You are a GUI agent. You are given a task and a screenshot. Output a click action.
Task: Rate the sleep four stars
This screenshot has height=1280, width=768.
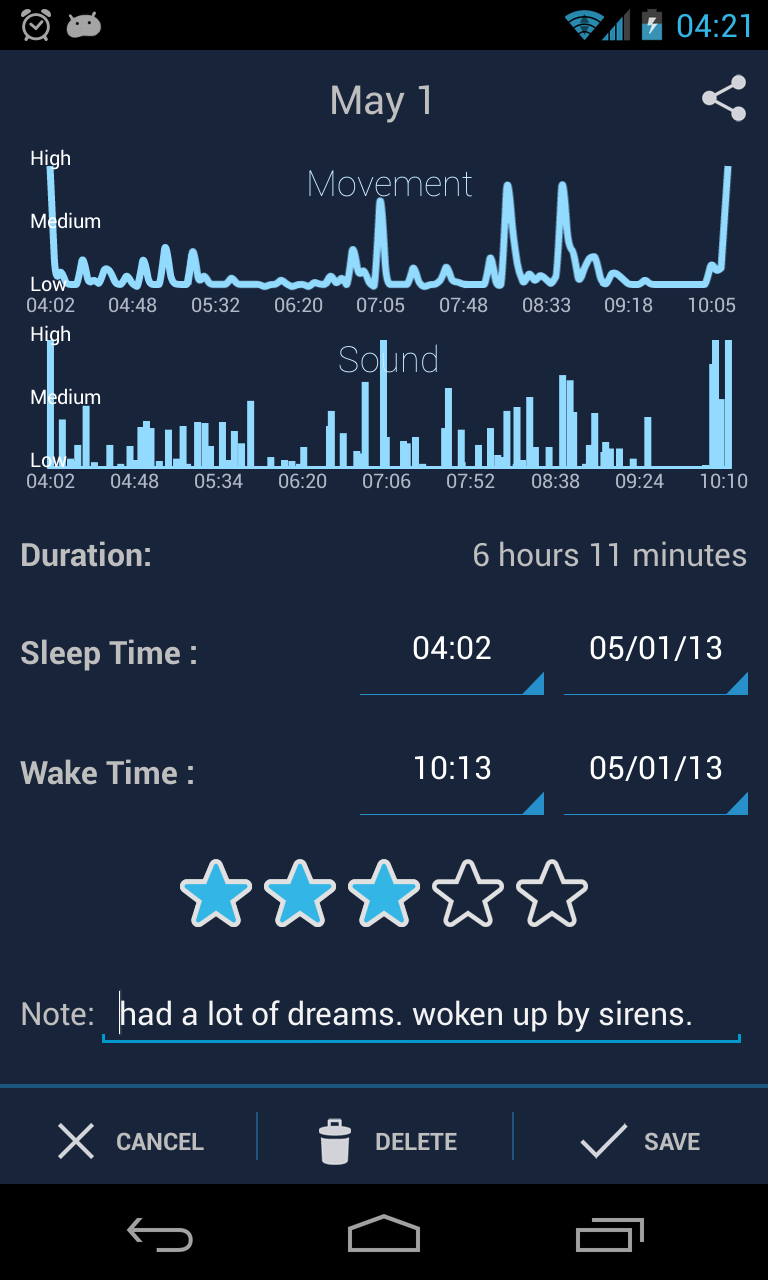[468, 893]
